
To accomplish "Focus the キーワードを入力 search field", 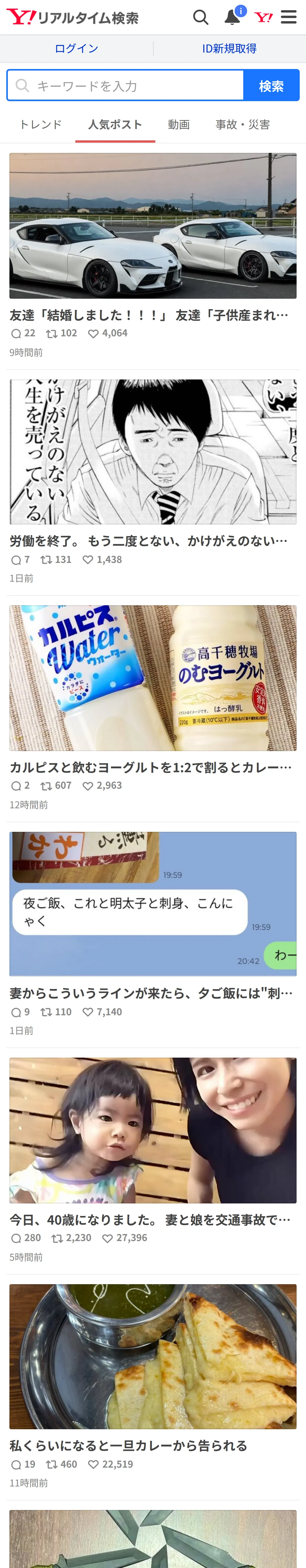I will (125, 85).
